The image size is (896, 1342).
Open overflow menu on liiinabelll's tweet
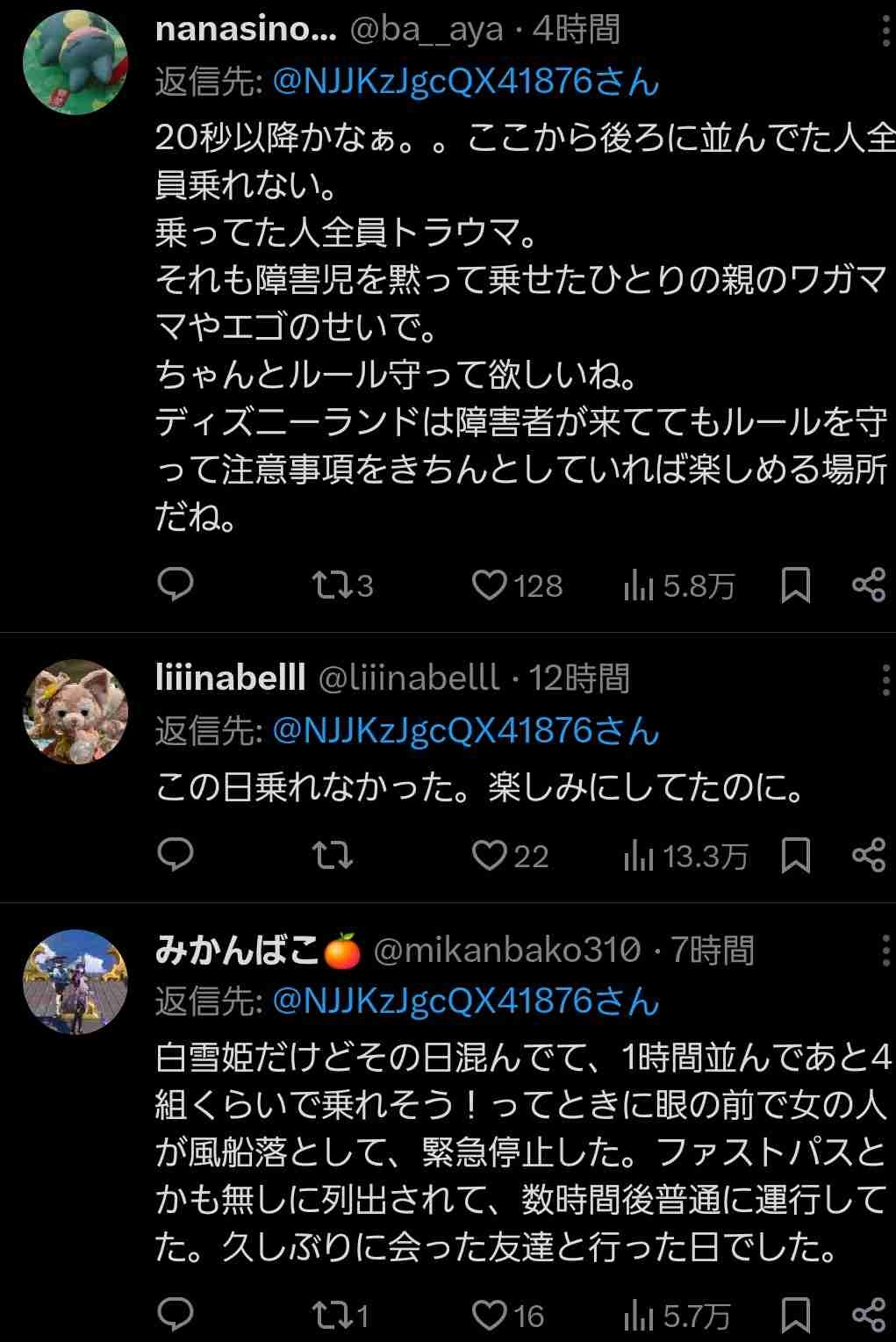click(885, 679)
